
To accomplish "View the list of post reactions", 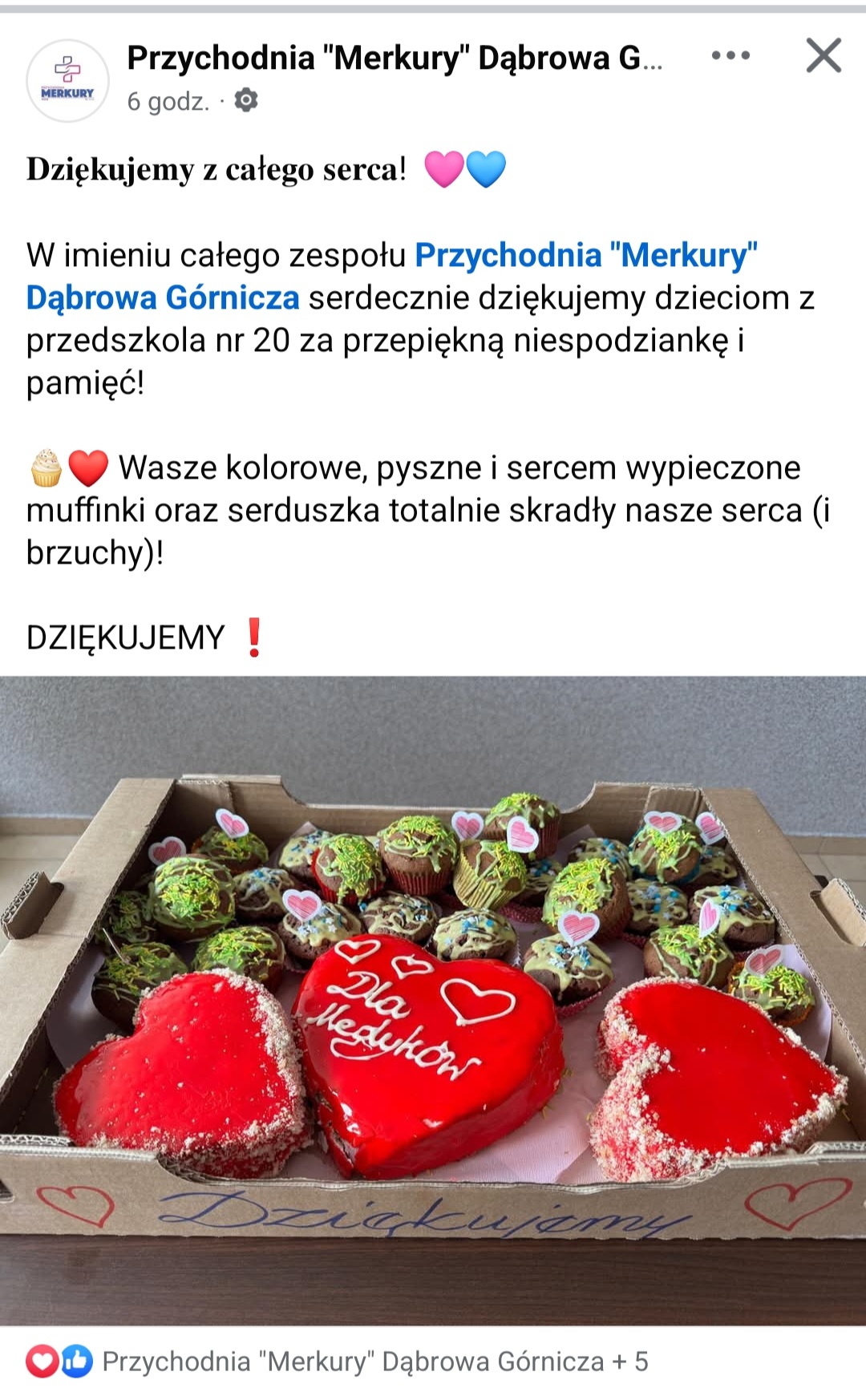I will pos(337,1362).
